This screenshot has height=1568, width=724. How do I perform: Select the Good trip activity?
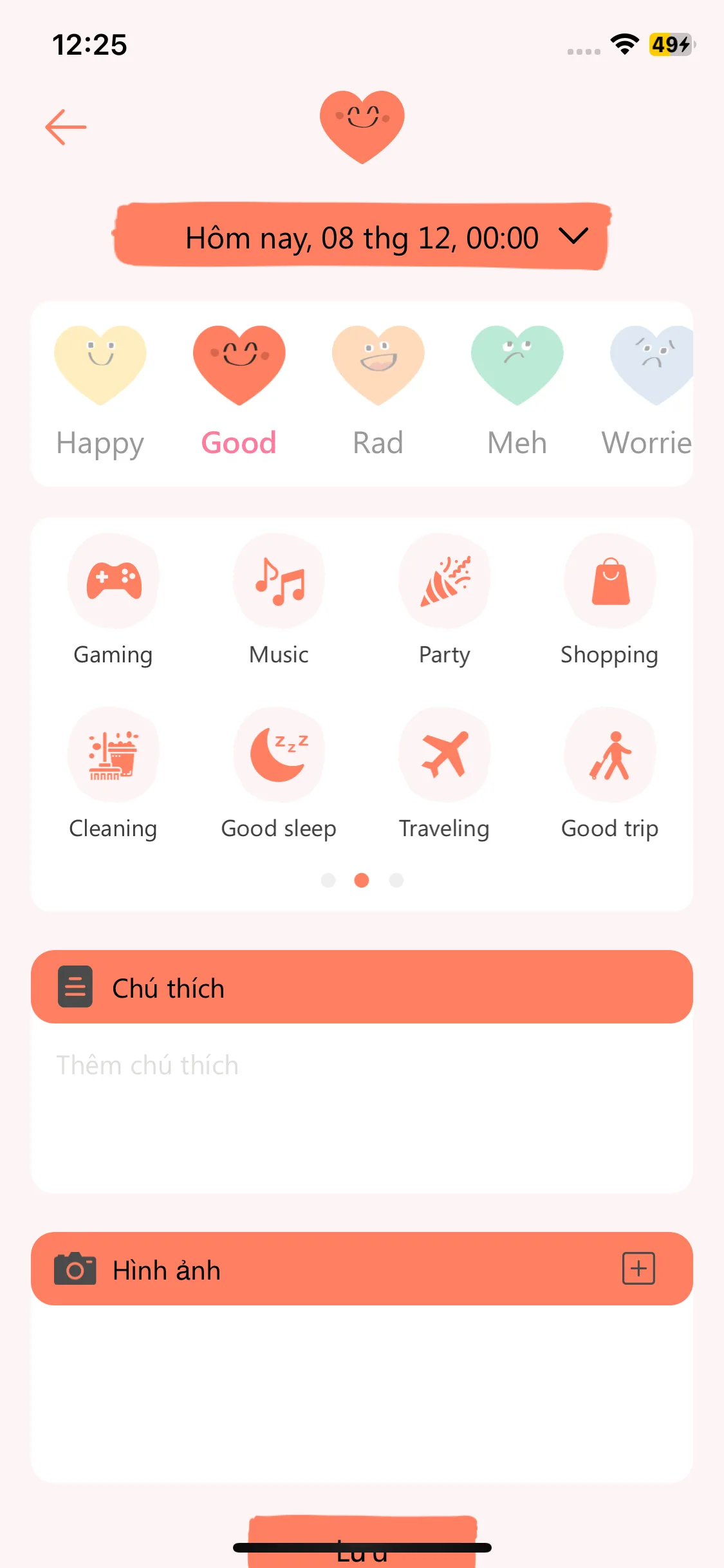click(x=610, y=755)
